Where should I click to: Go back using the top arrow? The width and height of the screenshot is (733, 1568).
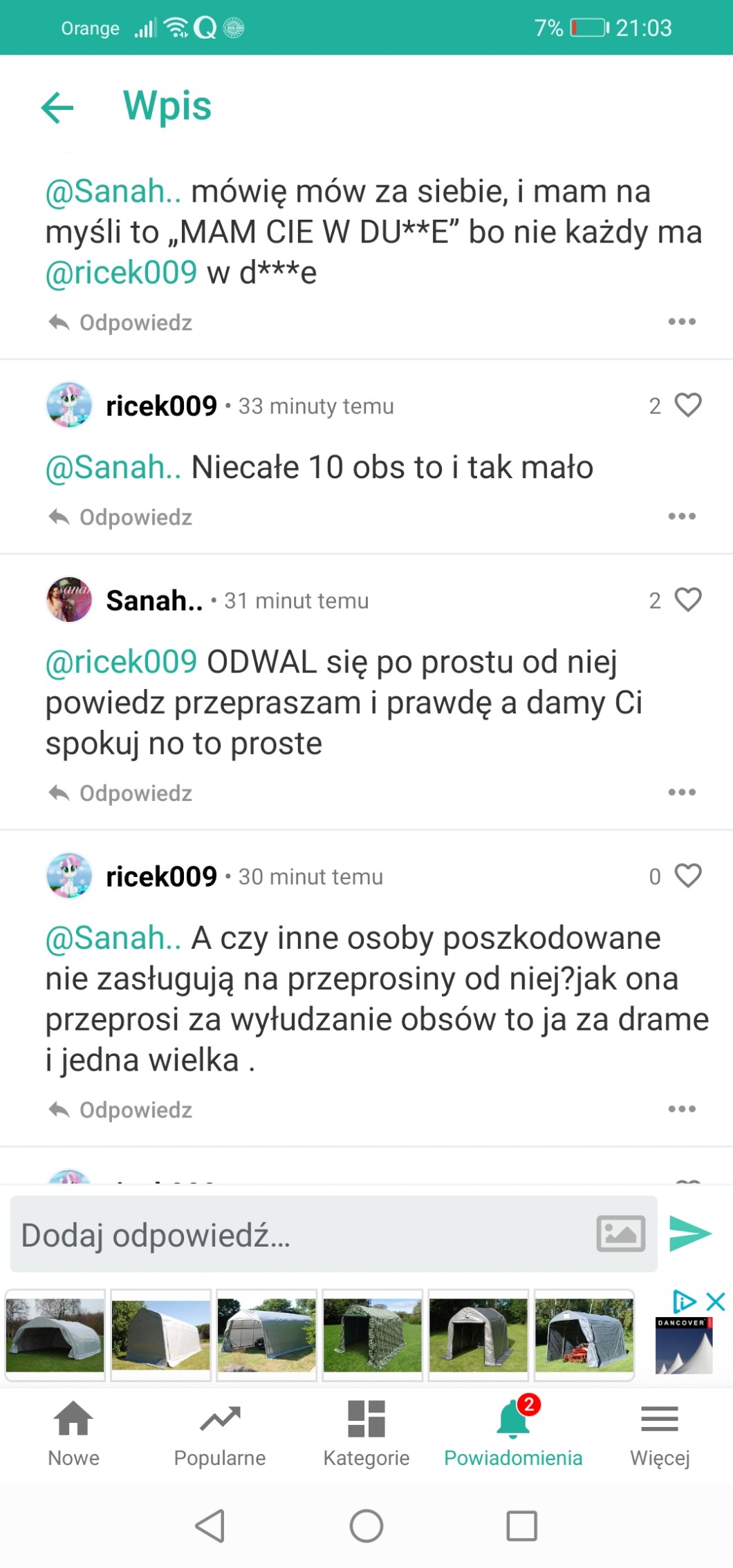coord(57,107)
